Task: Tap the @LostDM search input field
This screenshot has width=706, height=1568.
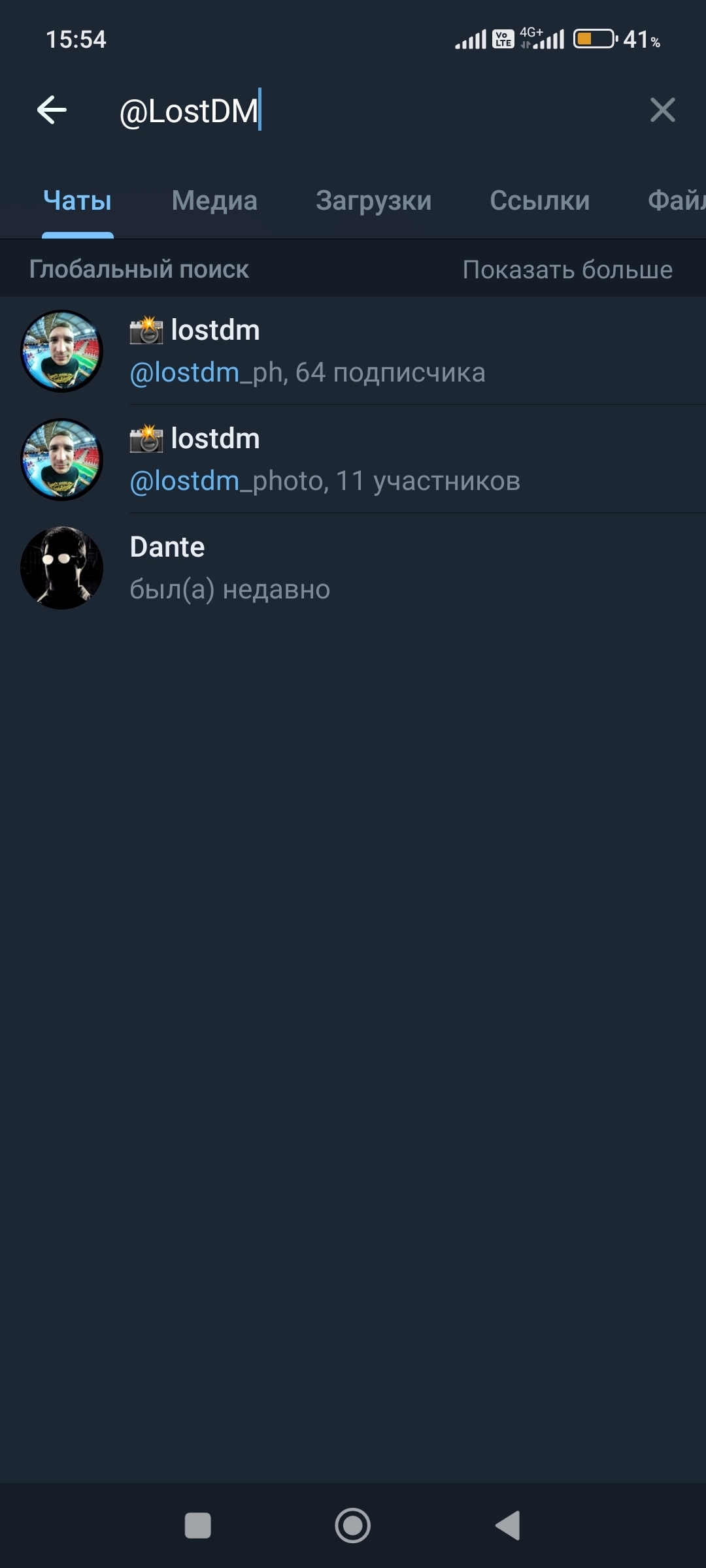Action: click(x=366, y=111)
